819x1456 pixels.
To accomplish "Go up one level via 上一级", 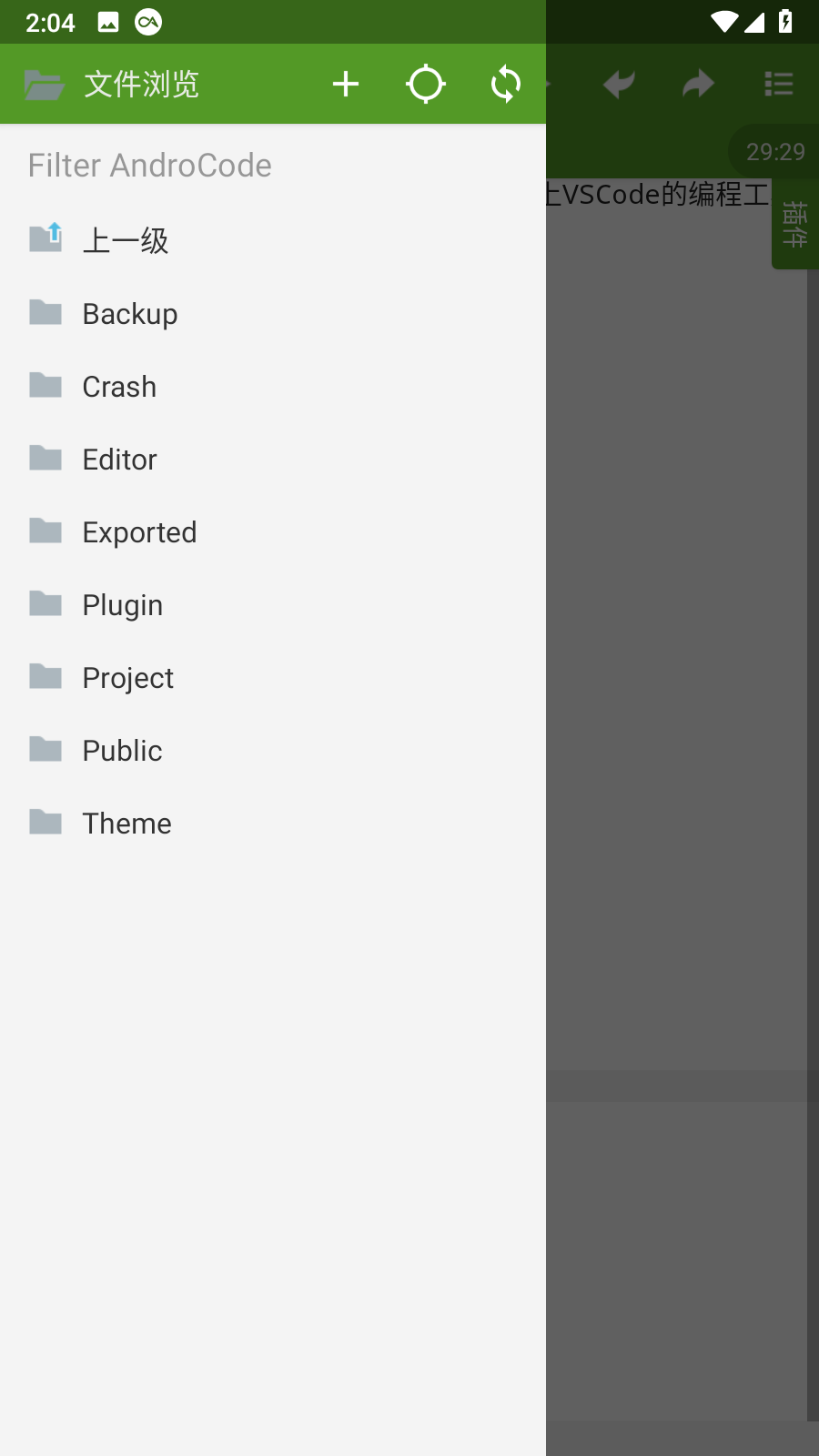I will (126, 241).
